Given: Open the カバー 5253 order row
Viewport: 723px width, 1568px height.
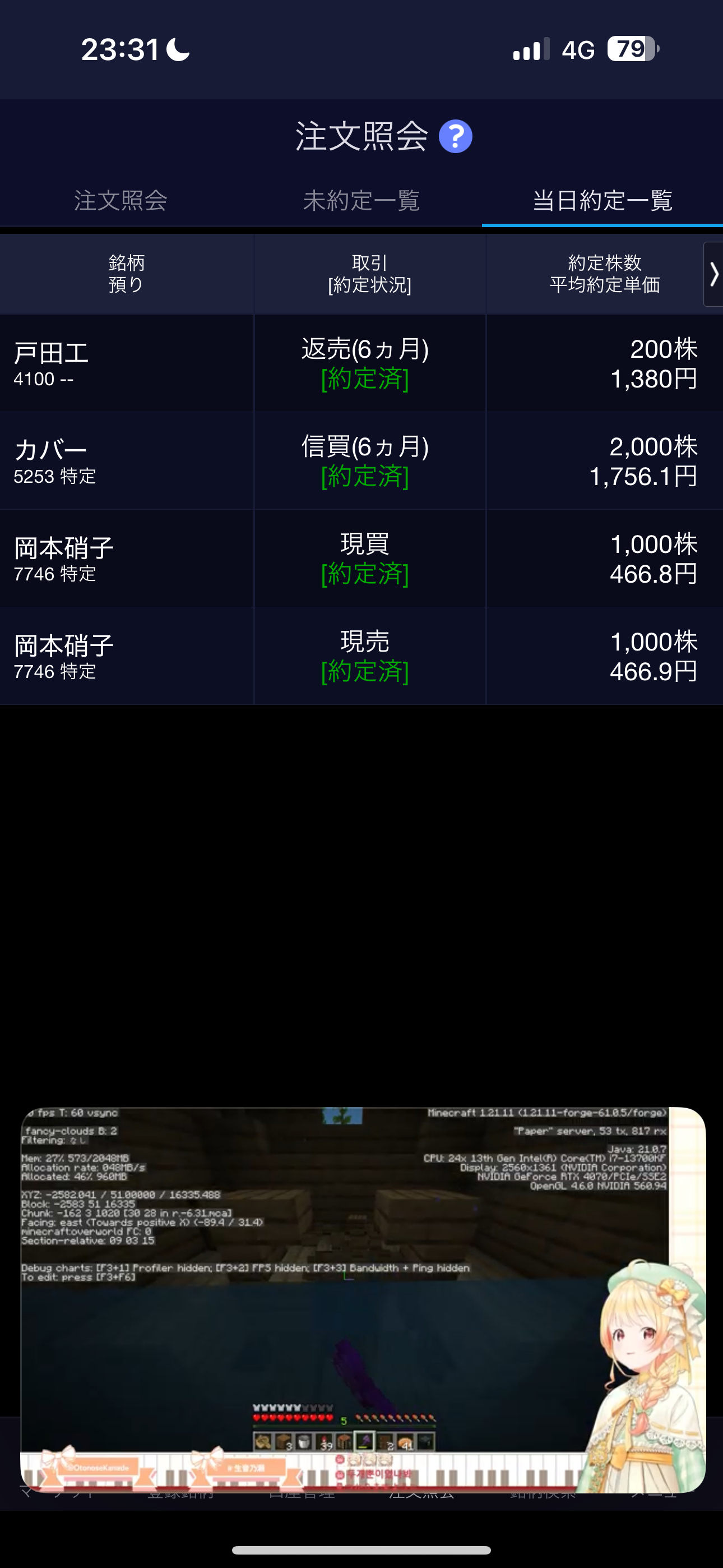Looking at the screenshot, I should (361, 461).
